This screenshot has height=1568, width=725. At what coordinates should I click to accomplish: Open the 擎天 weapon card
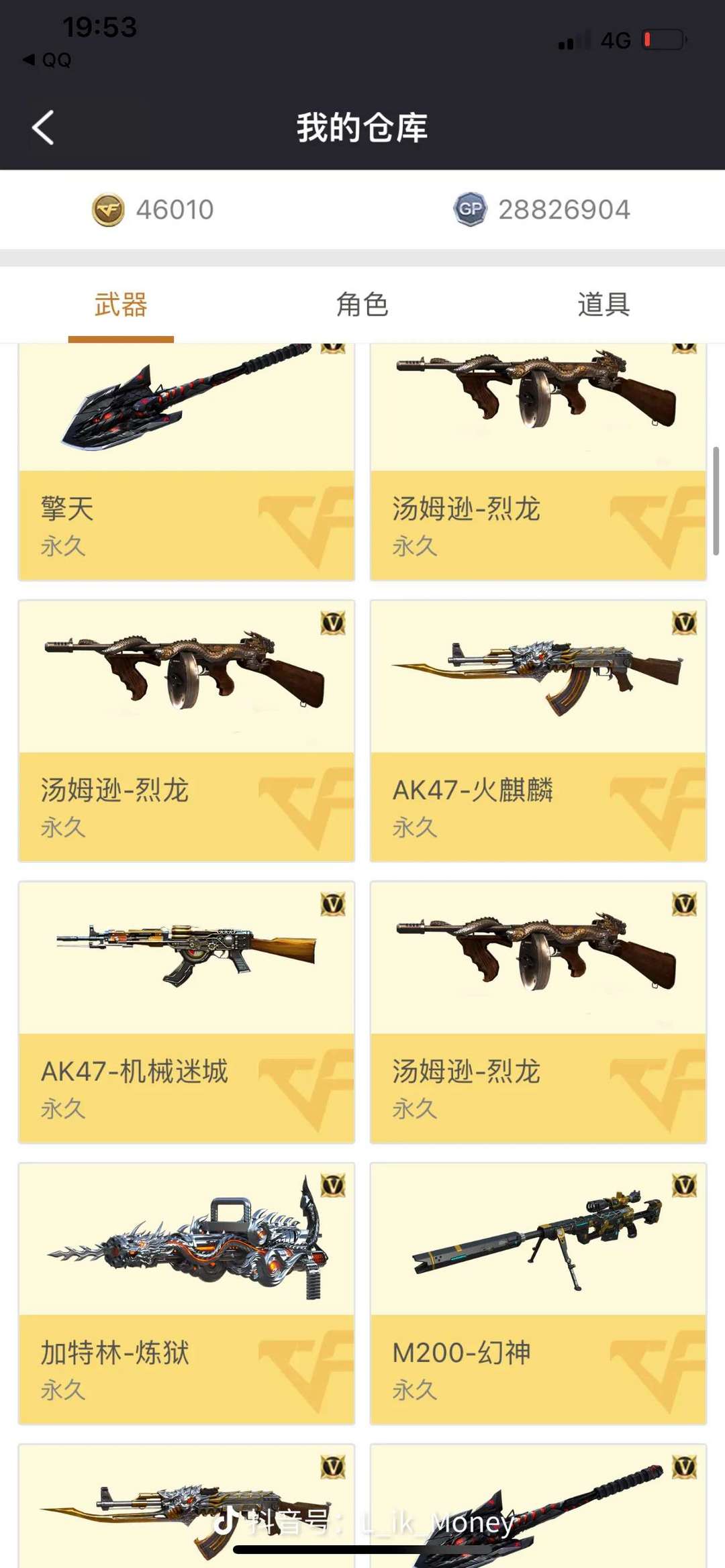coord(187,463)
